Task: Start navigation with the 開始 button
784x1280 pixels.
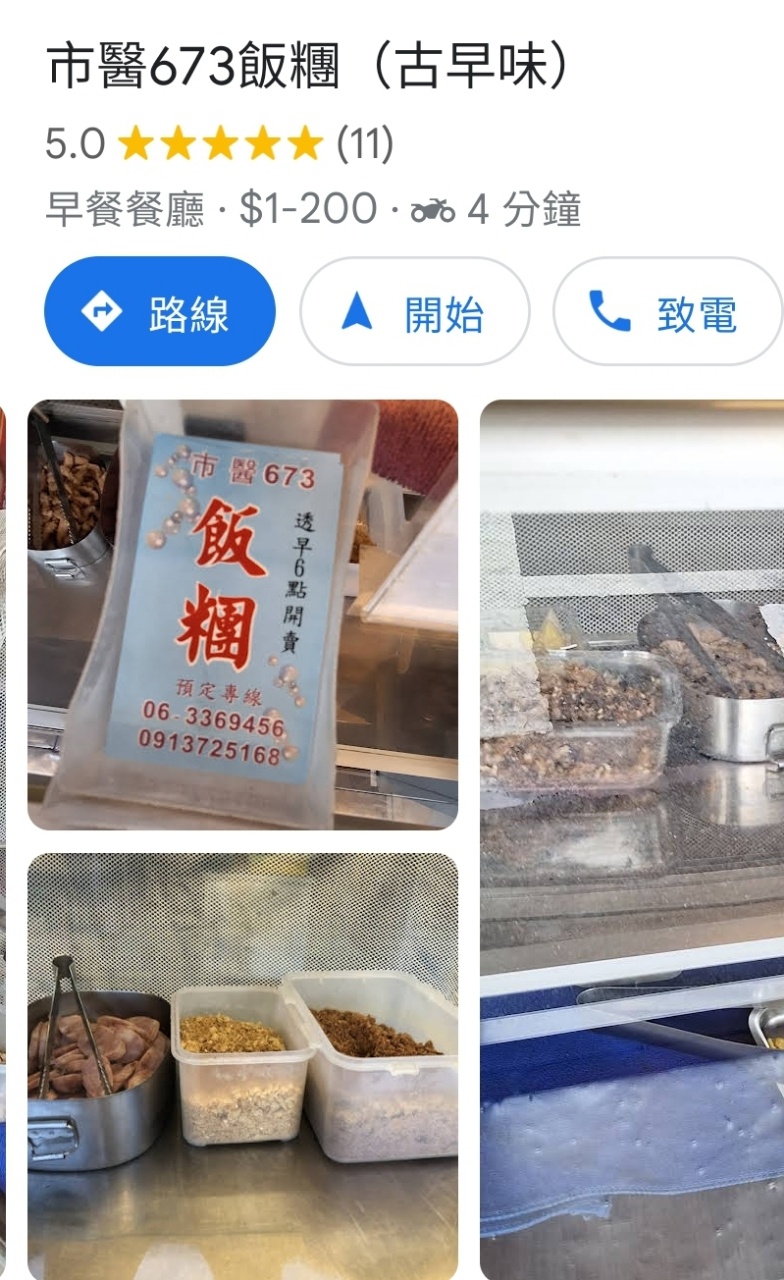Action: (x=414, y=312)
